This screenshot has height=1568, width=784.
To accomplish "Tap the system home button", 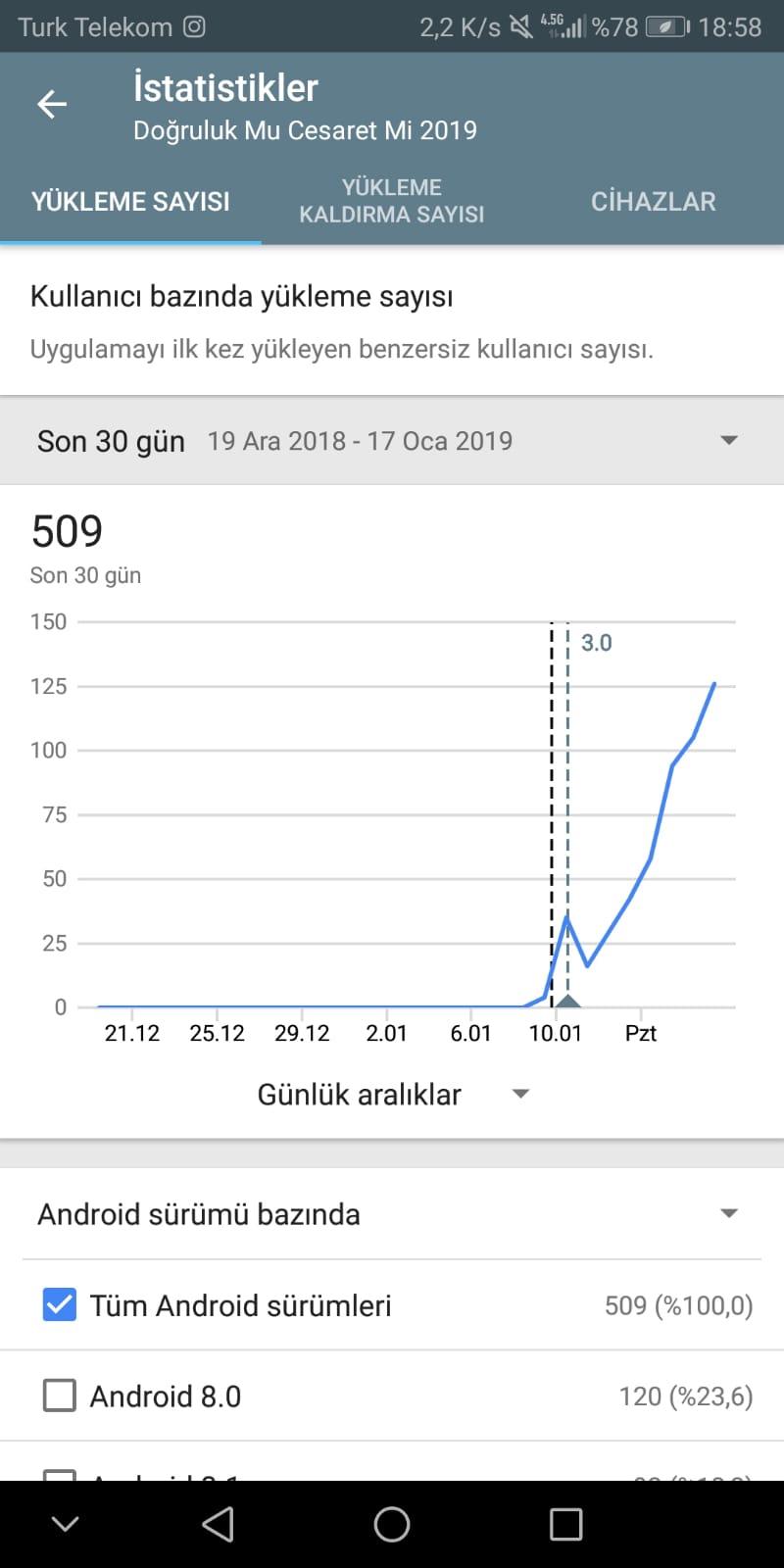I will 392,1524.
